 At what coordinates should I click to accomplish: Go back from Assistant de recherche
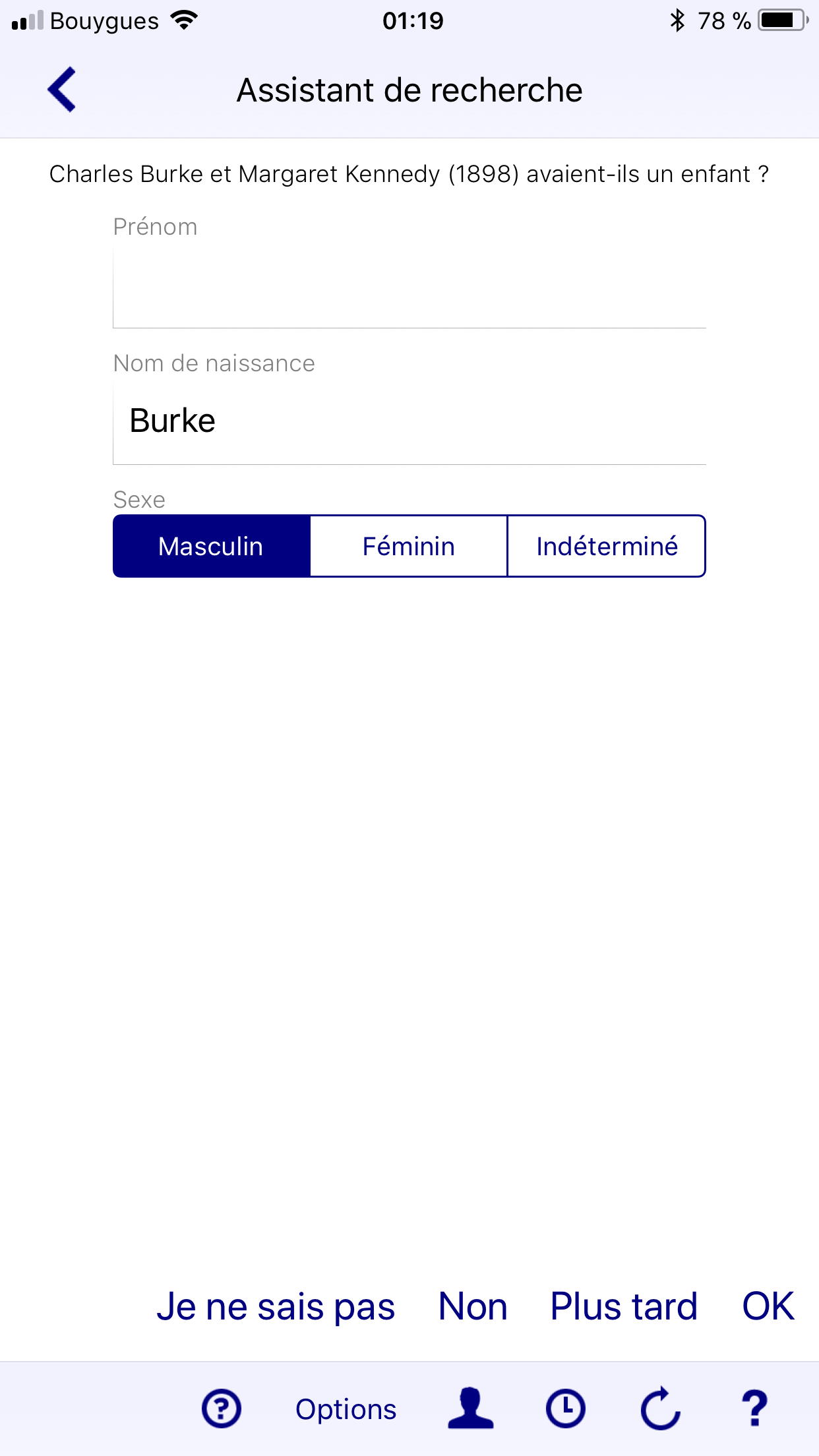click(x=61, y=90)
